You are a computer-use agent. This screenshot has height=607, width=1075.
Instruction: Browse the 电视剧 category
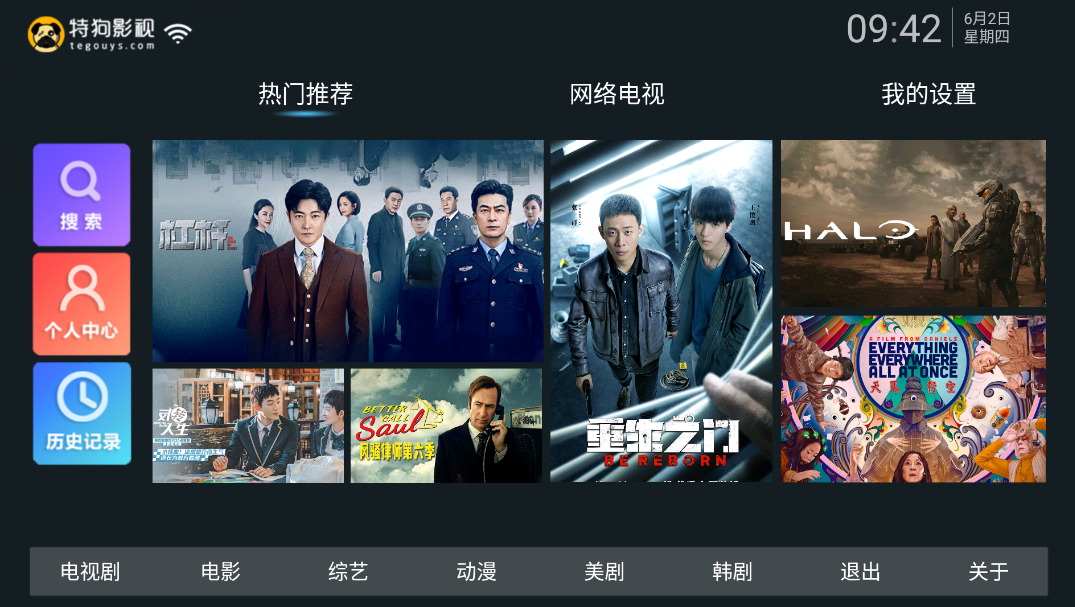90,572
